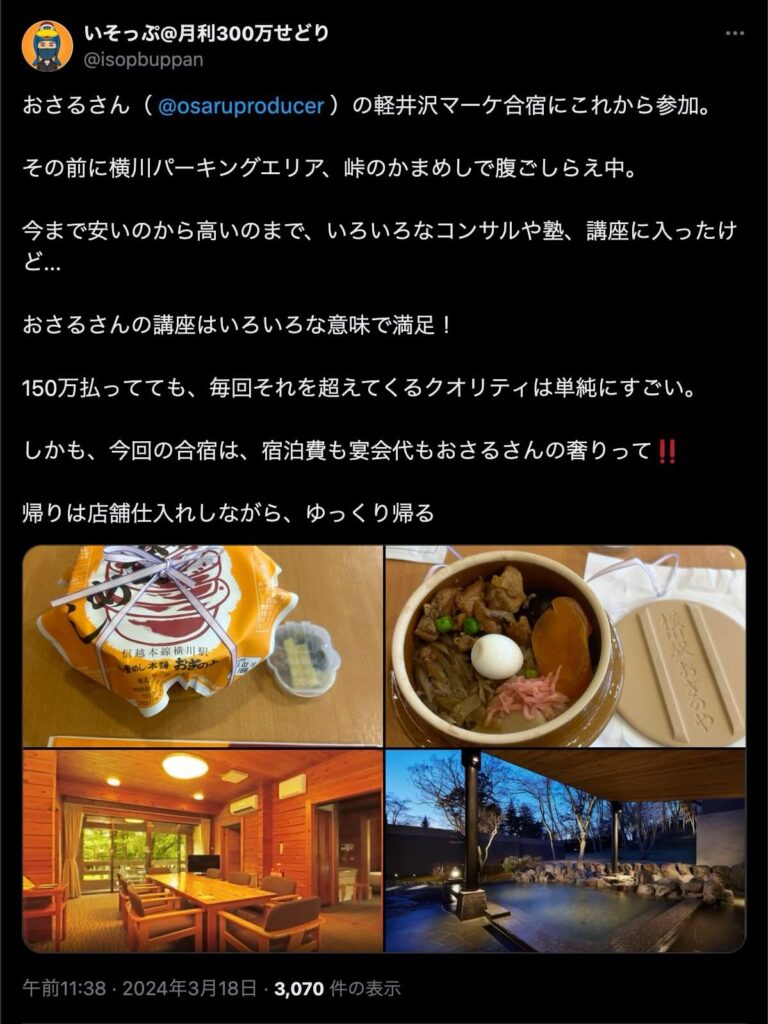Open the @isopbuppan profile avatar
Image resolution: width=768 pixels, height=1024 pixels.
pyautogui.click(x=47, y=46)
